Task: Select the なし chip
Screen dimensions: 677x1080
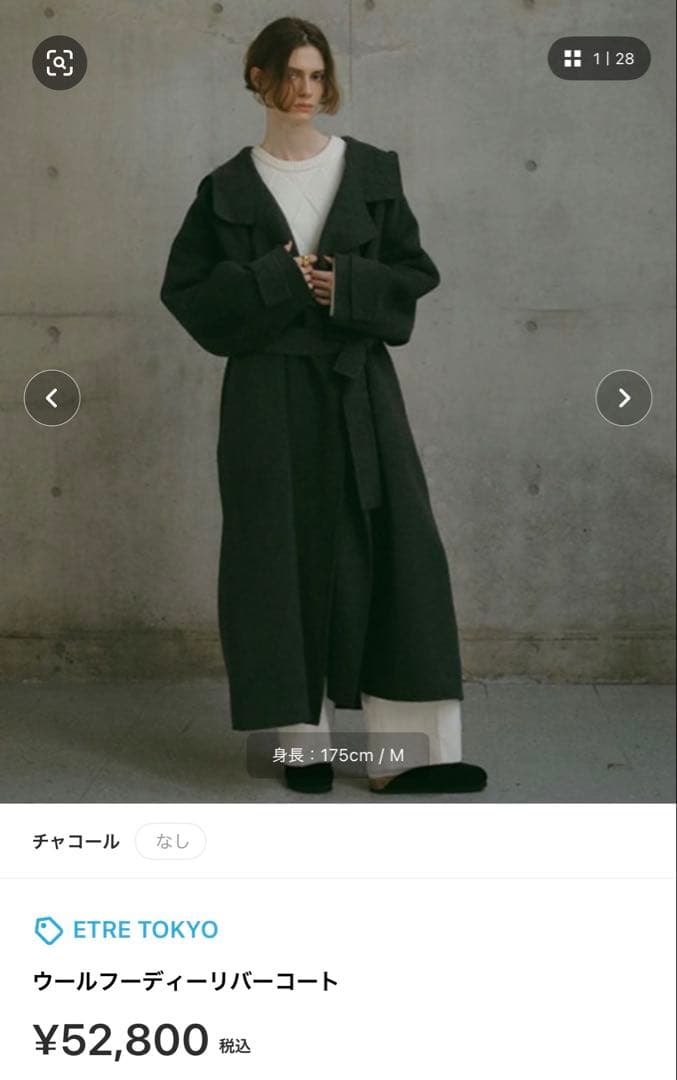Action: click(171, 841)
